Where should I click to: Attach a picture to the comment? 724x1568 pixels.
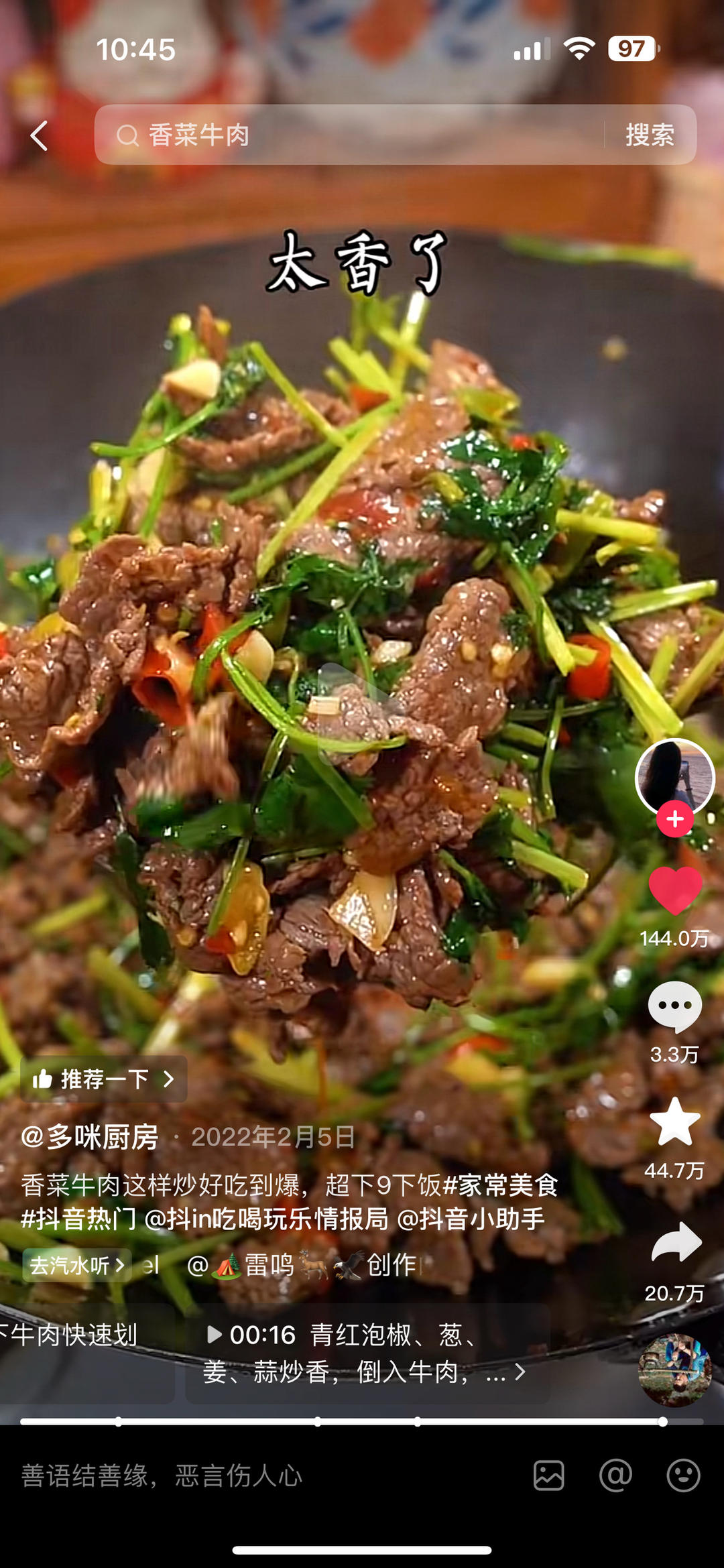pyautogui.click(x=548, y=1475)
